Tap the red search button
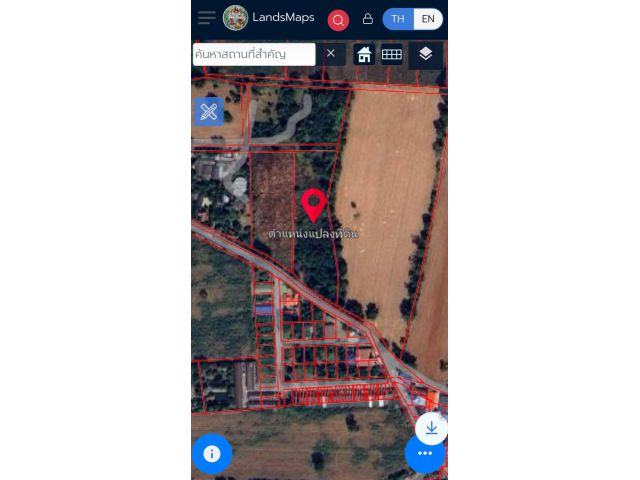The image size is (640, 480). click(338, 20)
